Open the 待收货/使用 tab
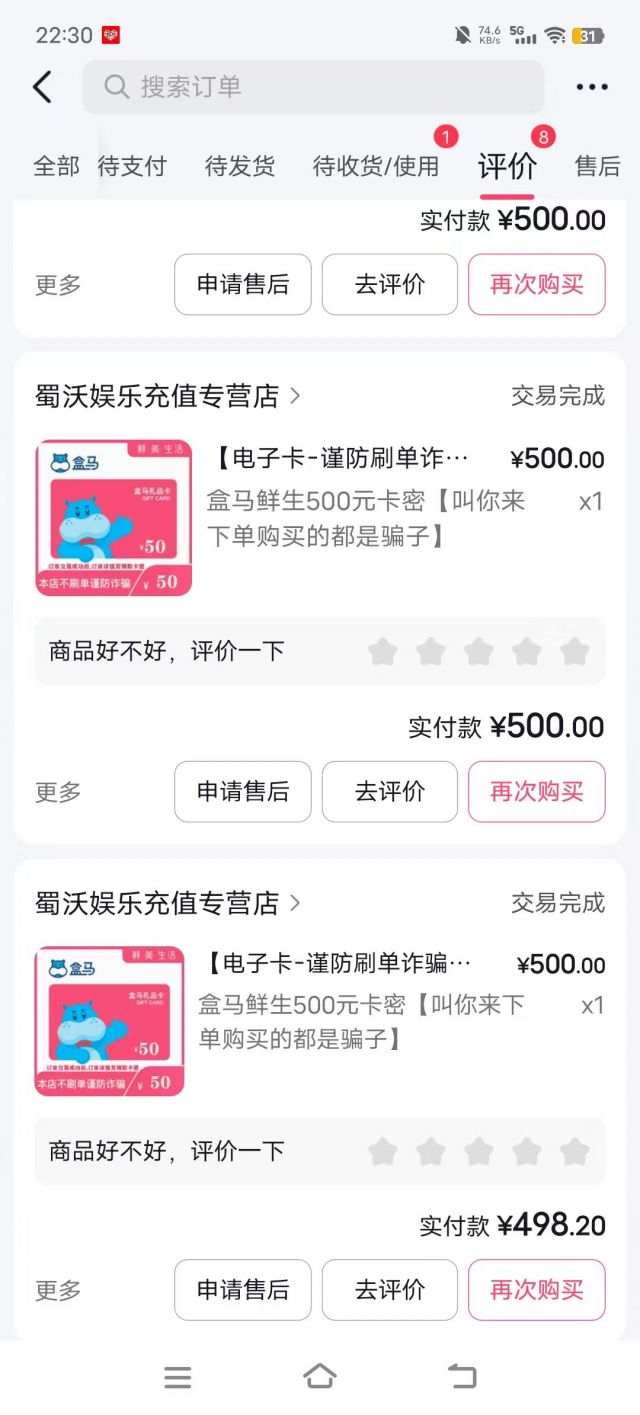 [376, 166]
